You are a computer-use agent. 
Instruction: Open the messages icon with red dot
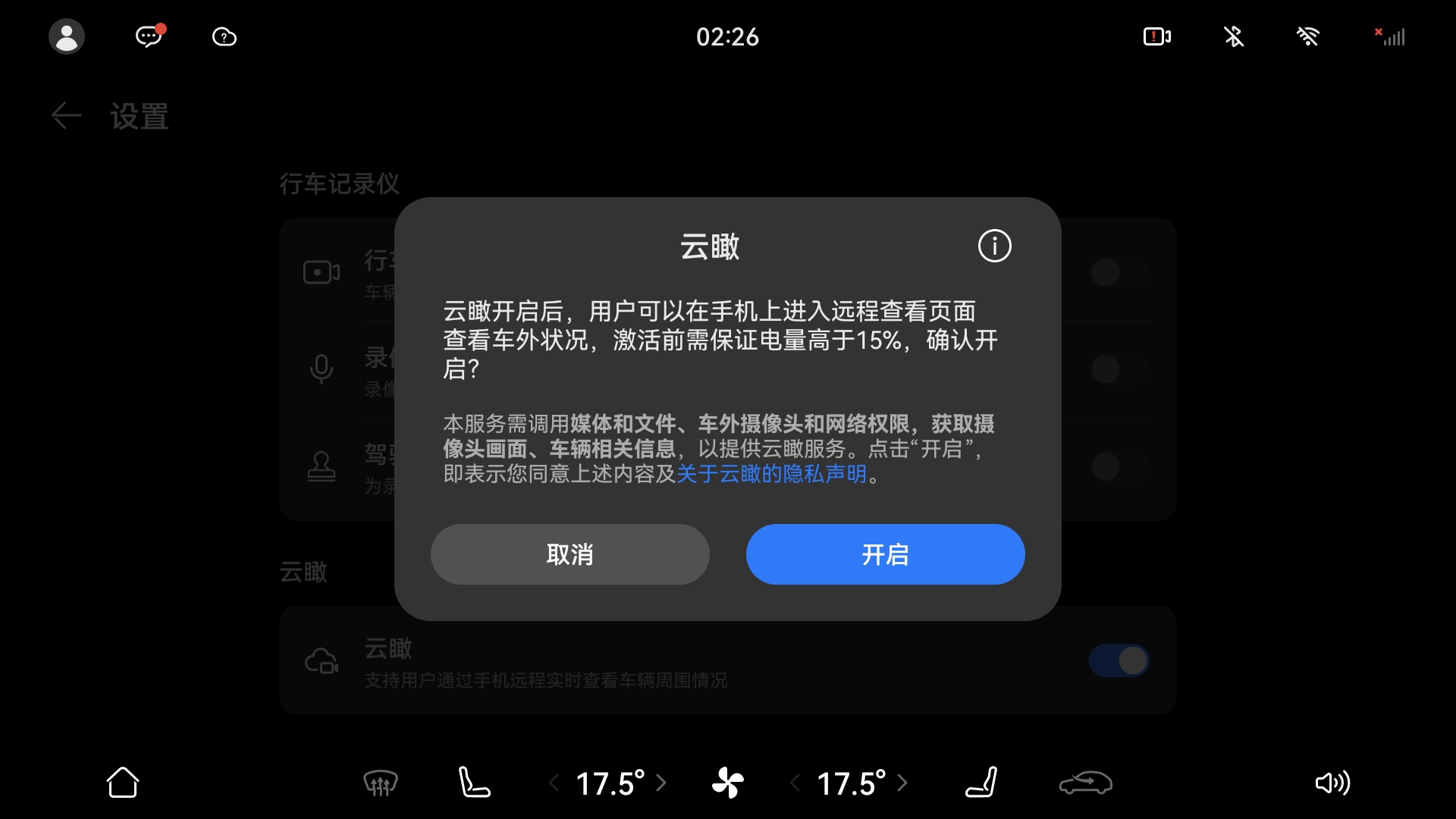click(149, 36)
